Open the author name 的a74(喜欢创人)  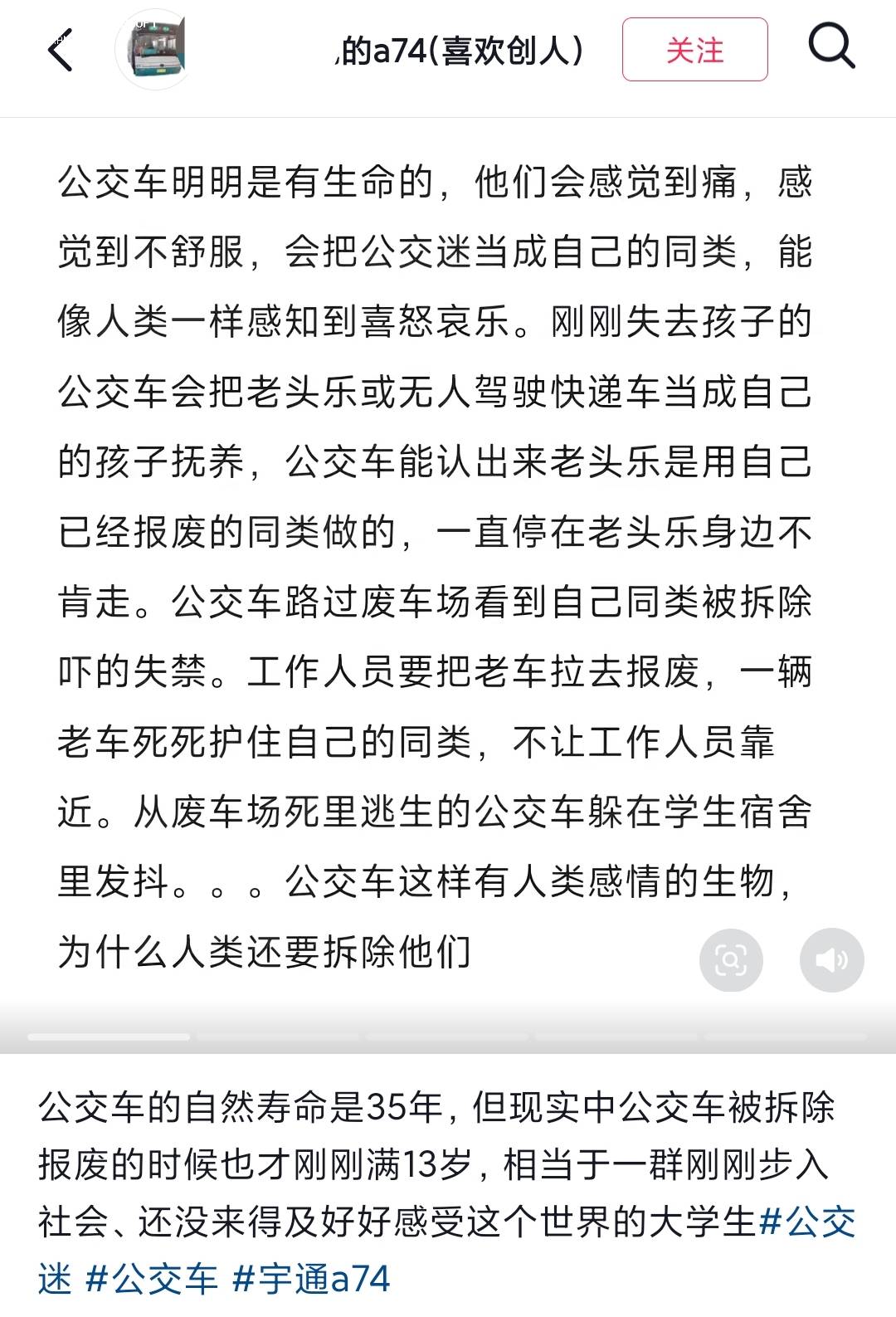[x=461, y=51]
